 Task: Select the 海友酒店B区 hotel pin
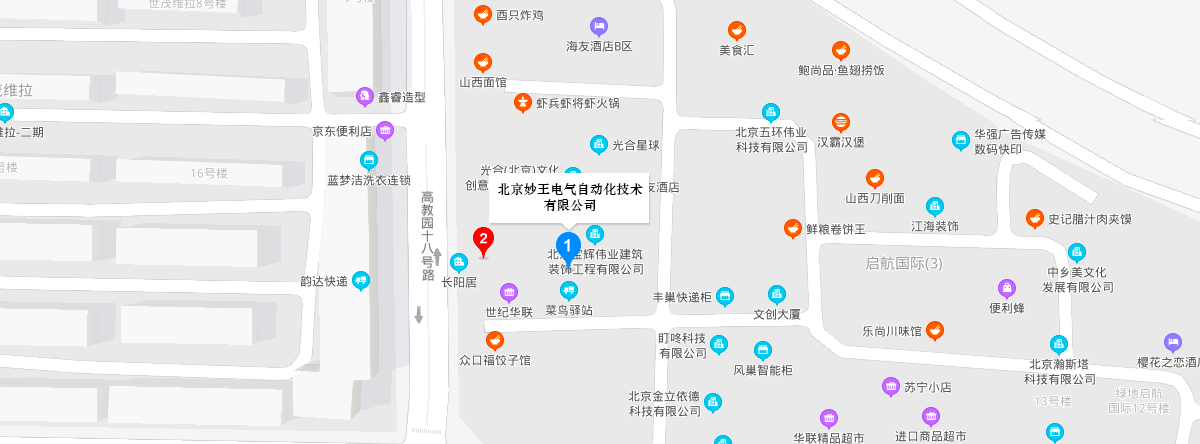[599, 26]
